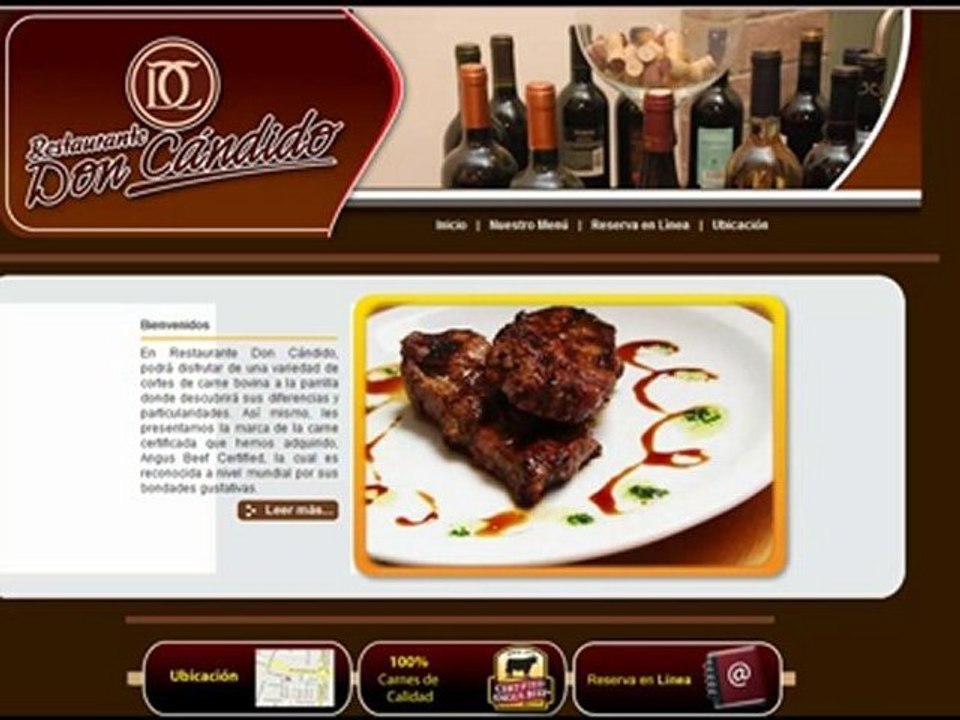Select Ubicación in the top navigation
The image size is (960, 720).
740,225
